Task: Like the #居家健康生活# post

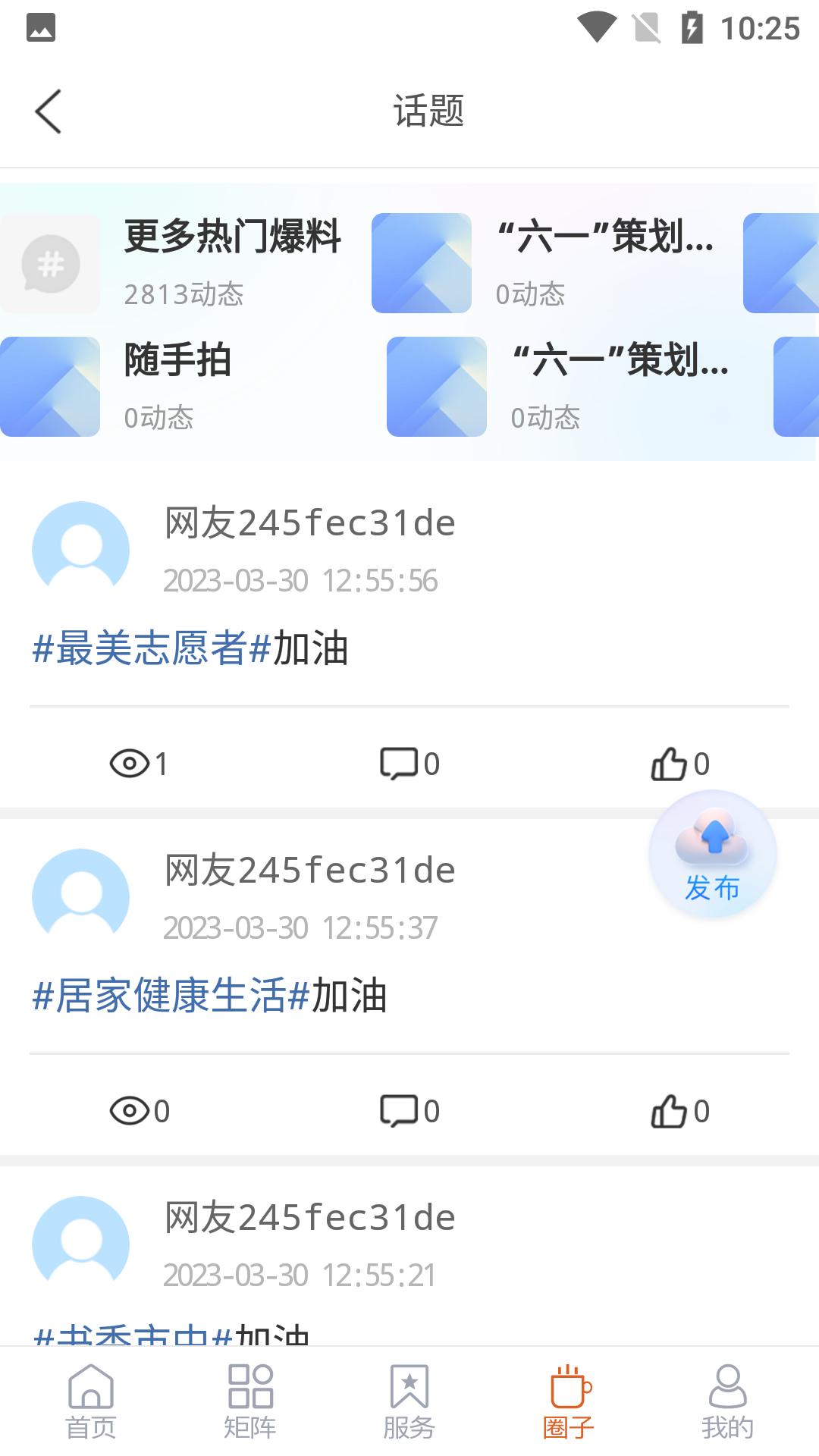Action: click(679, 1112)
